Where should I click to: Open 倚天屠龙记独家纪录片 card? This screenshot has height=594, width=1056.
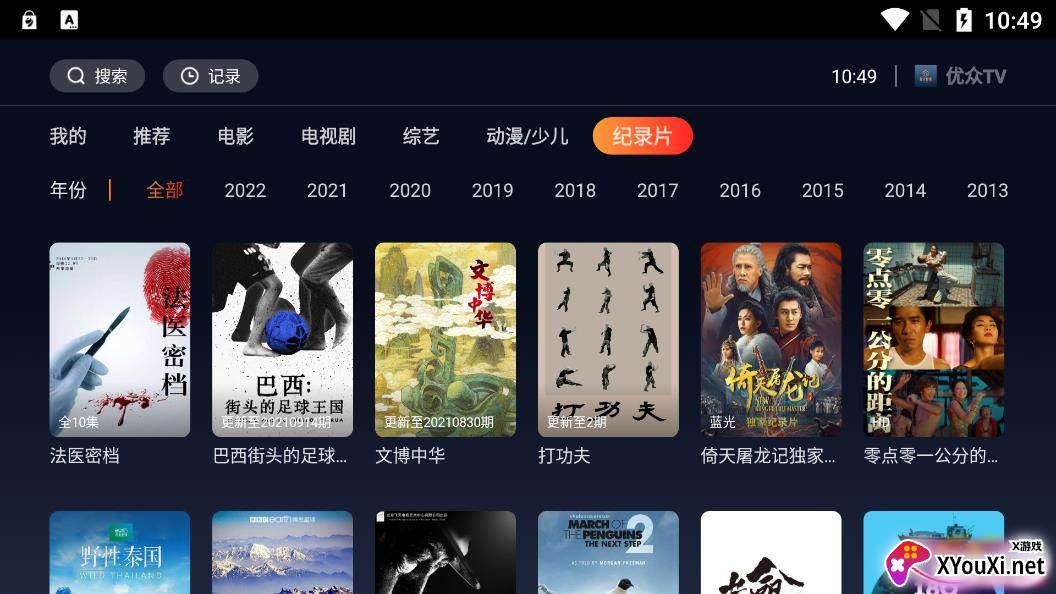coord(771,340)
